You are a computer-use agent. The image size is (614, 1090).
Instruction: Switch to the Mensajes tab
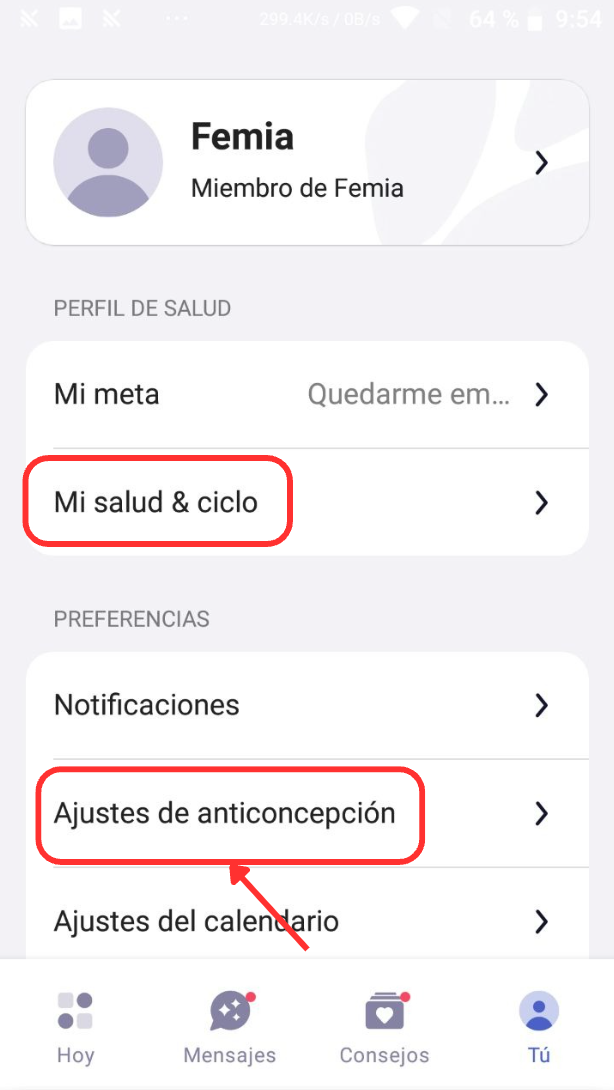tap(230, 1026)
